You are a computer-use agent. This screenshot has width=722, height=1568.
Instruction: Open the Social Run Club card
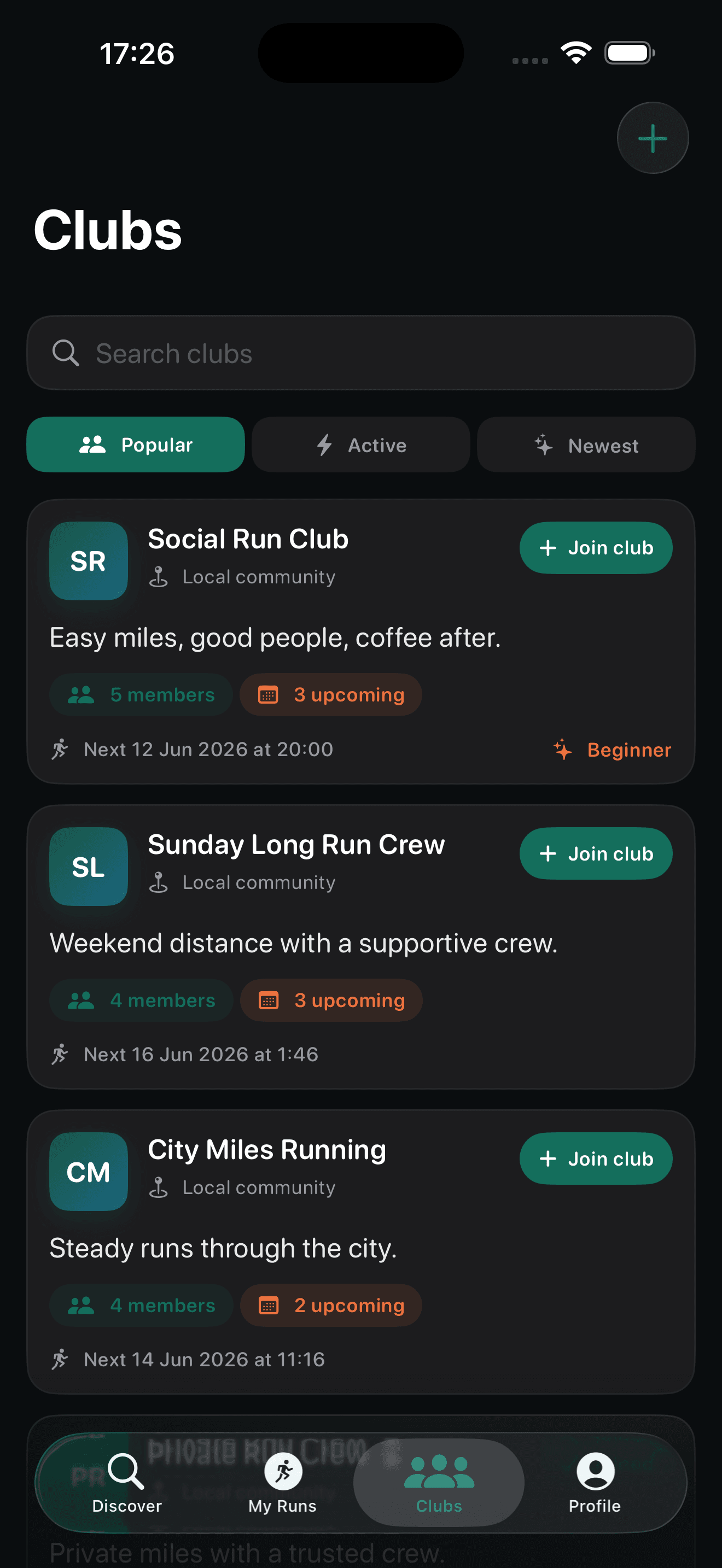tap(361, 641)
